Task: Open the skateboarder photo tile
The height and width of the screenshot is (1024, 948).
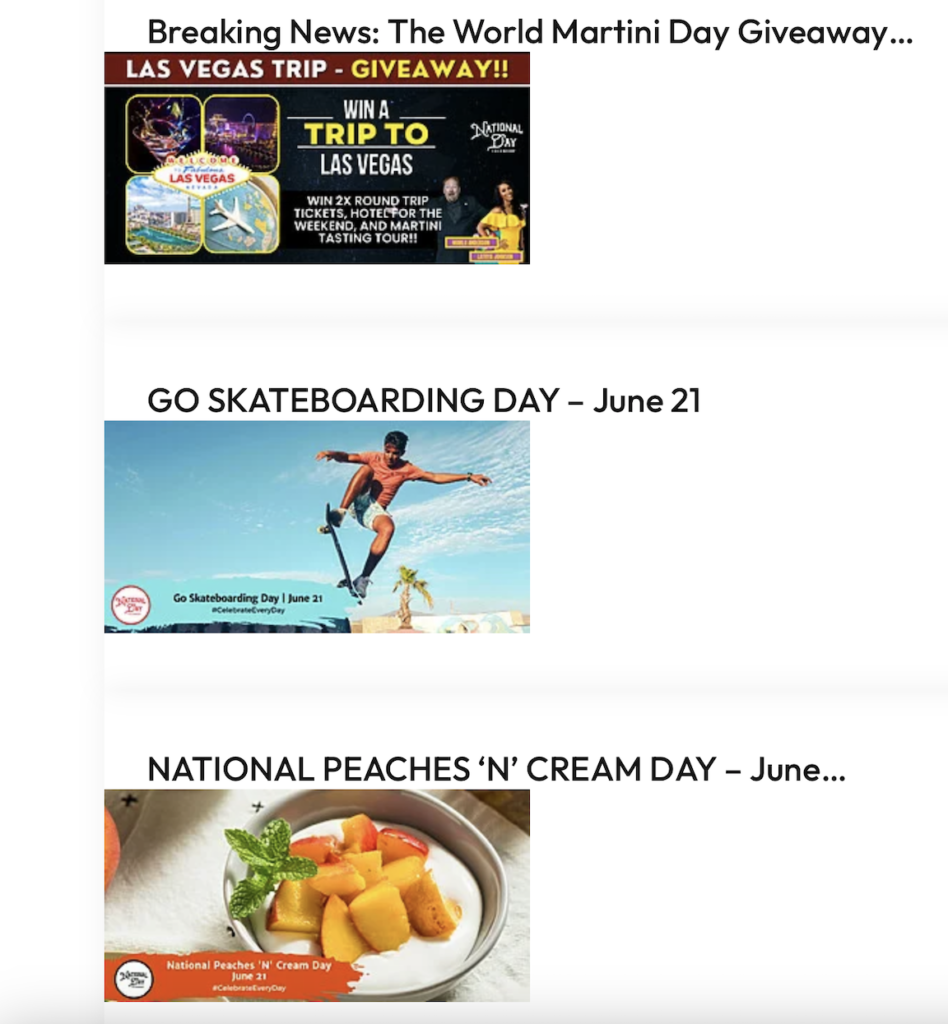Action: click(x=317, y=526)
